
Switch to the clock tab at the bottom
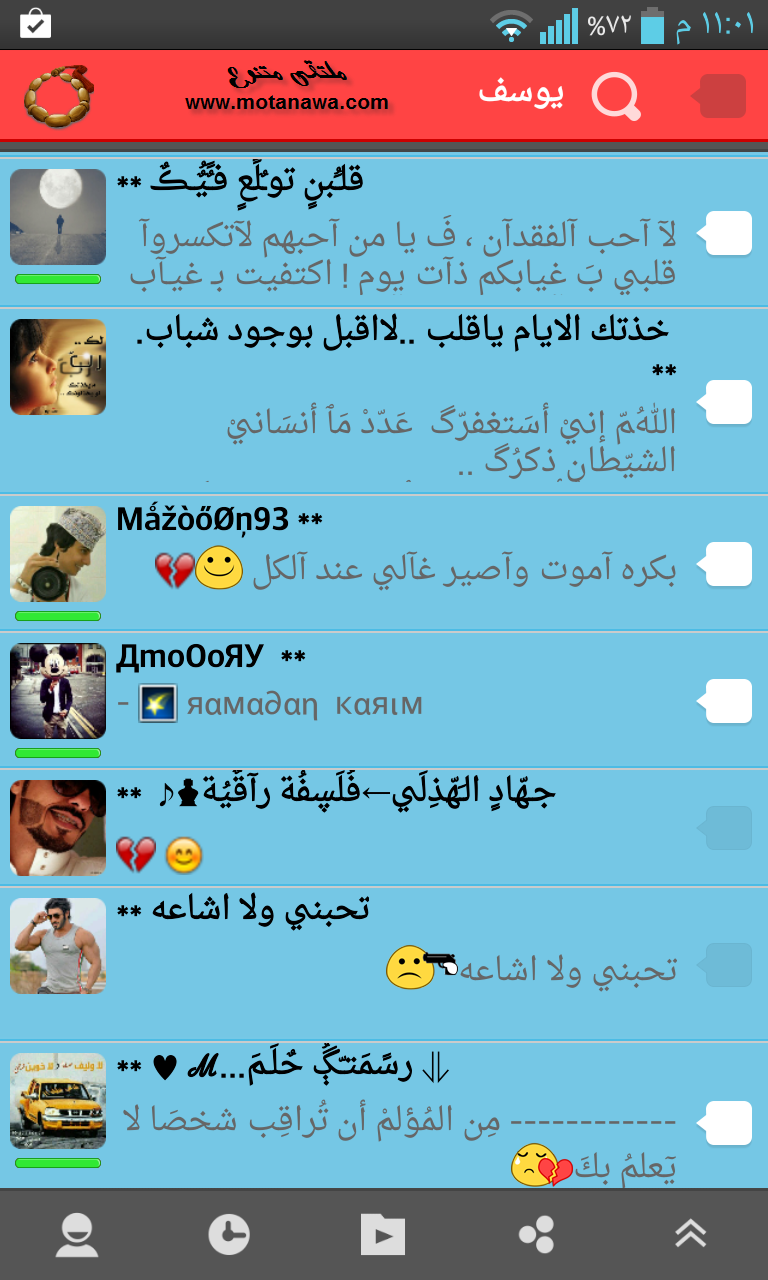coord(229,1235)
